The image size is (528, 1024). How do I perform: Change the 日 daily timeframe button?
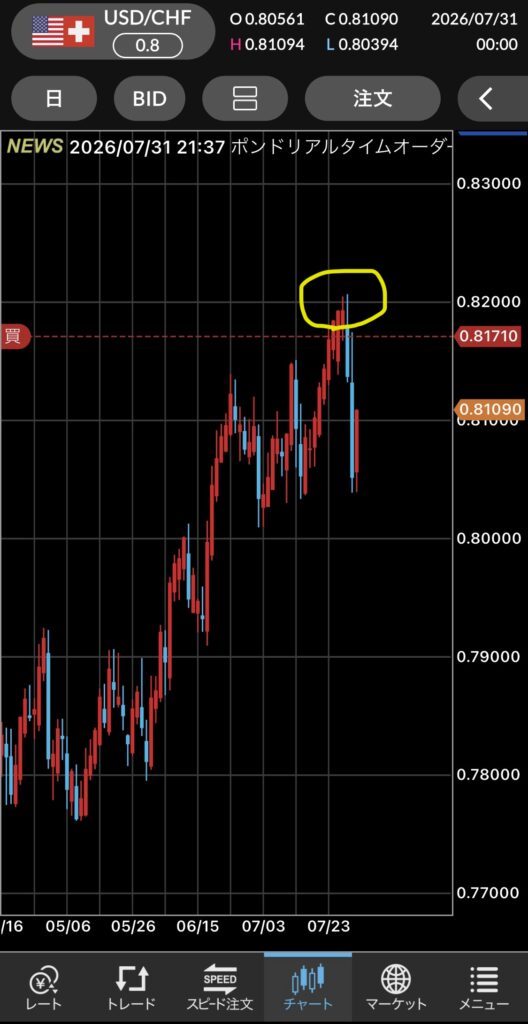pos(54,99)
